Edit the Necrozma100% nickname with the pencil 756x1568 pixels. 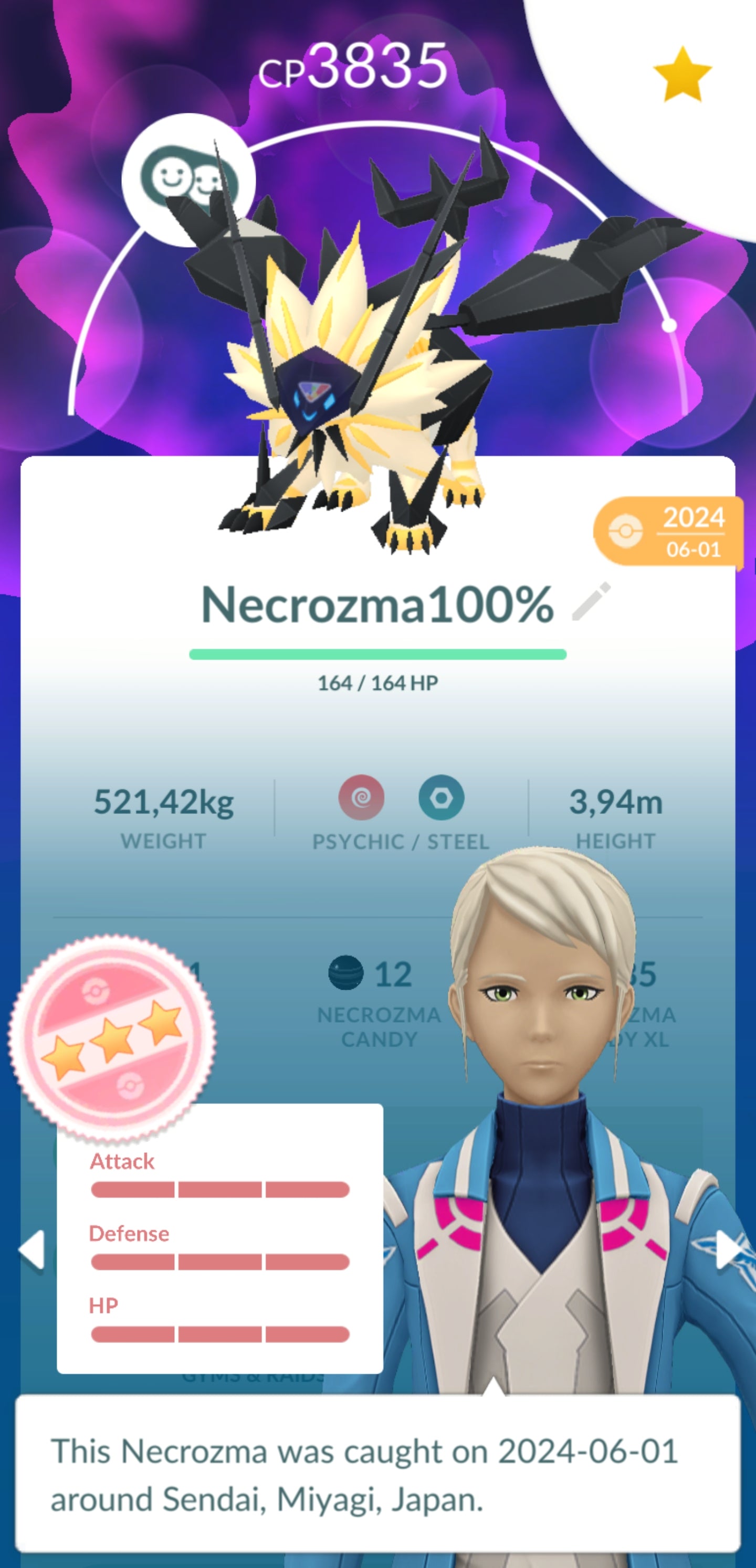coord(591,601)
